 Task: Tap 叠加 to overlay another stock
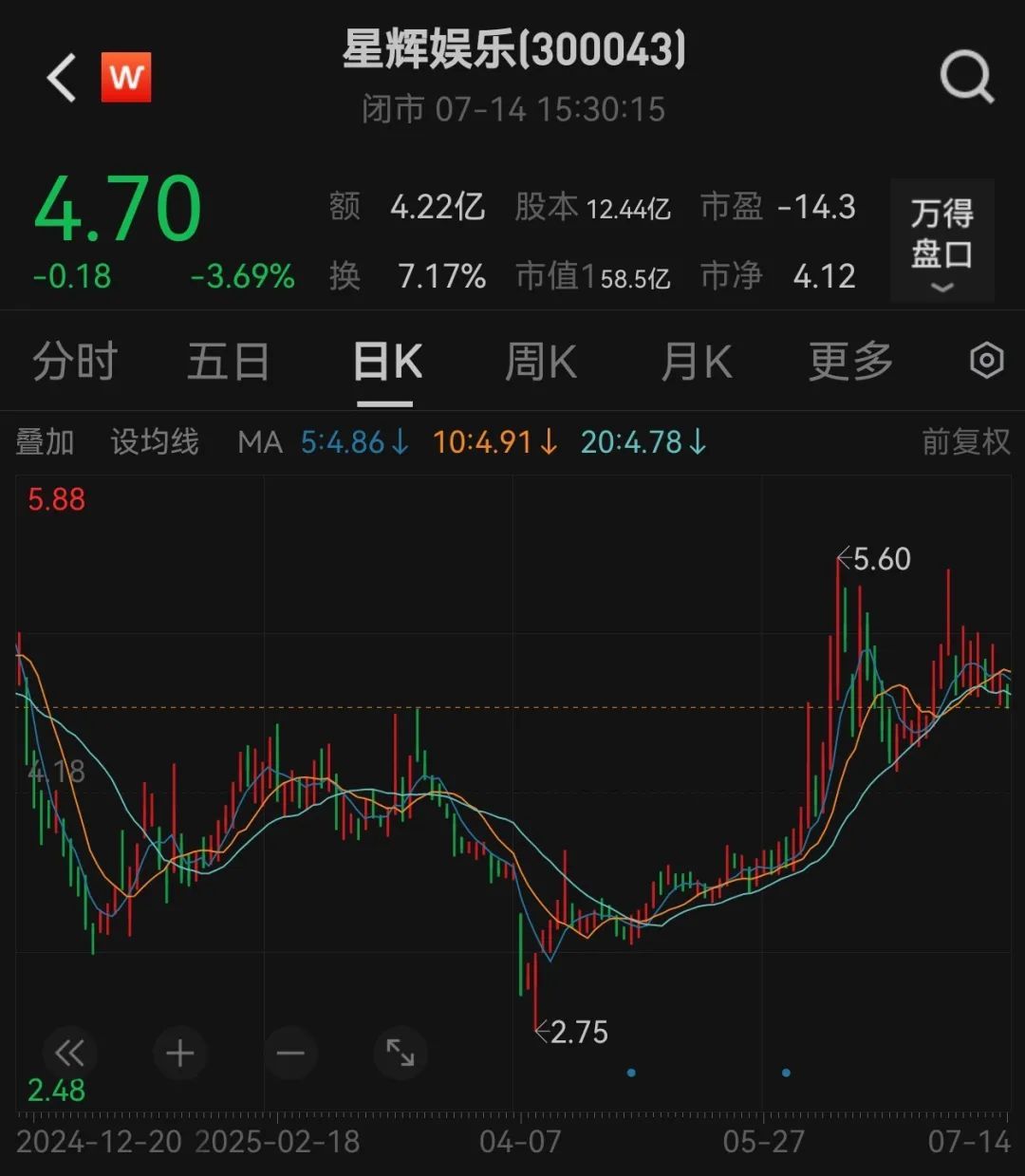coord(45,442)
